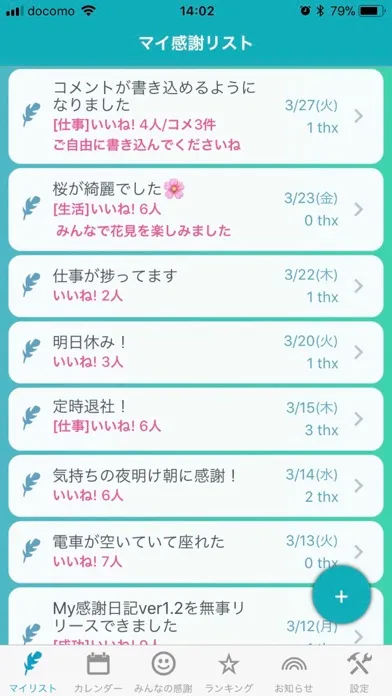Select the マイリスト tab
This screenshot has width=392, height=696.
(x=33, y=671)
